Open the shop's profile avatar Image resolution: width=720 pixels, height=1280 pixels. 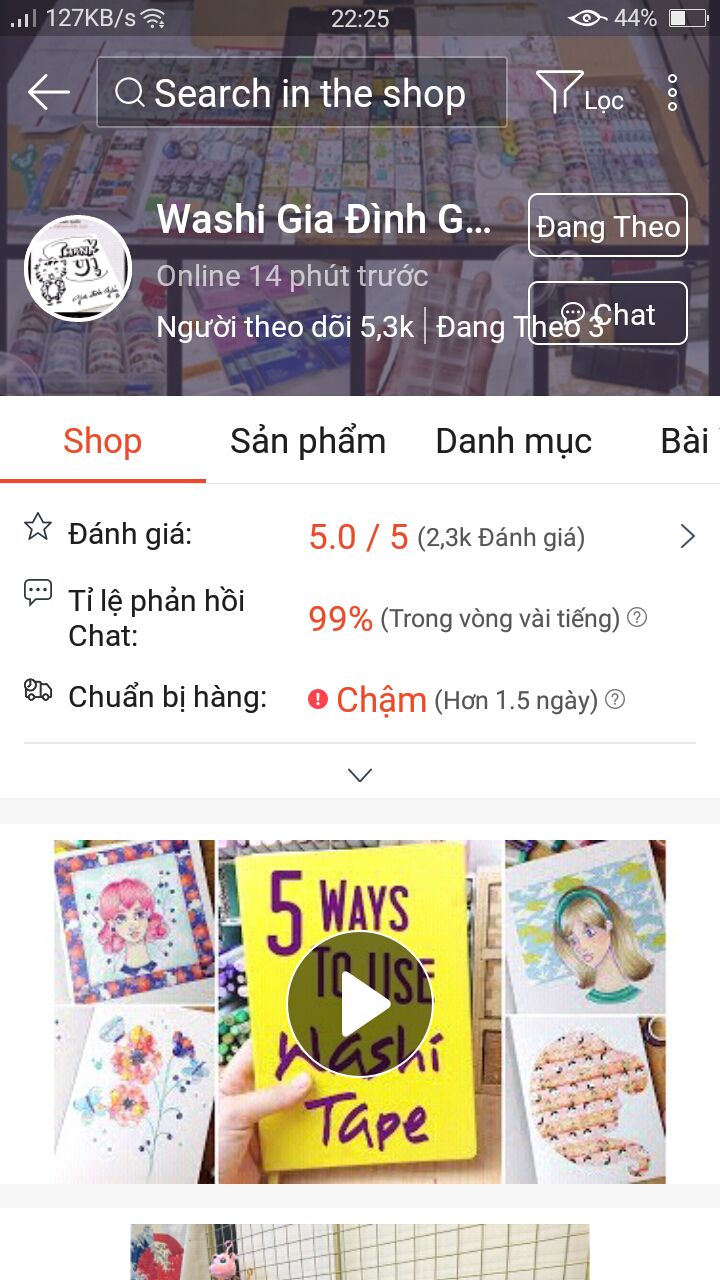[78, 268]
